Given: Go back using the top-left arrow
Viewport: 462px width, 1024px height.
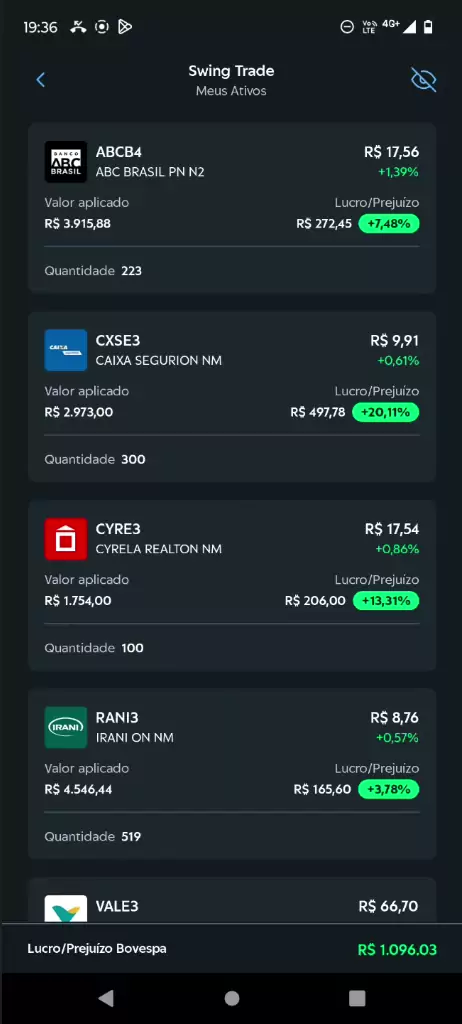Looking at the screenshot, I should (41, 80).
